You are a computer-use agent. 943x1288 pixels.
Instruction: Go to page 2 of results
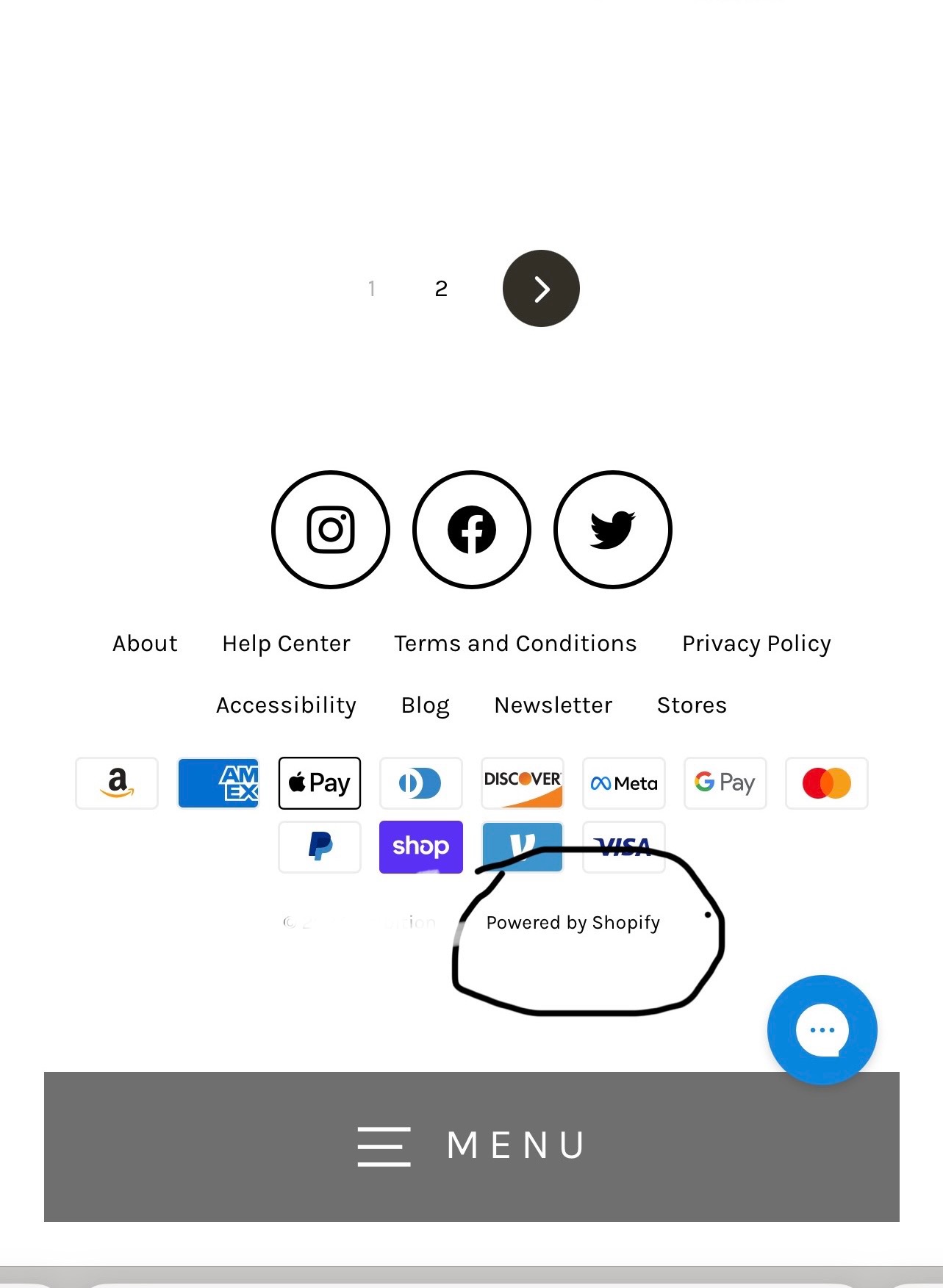(x=441, y=289)
